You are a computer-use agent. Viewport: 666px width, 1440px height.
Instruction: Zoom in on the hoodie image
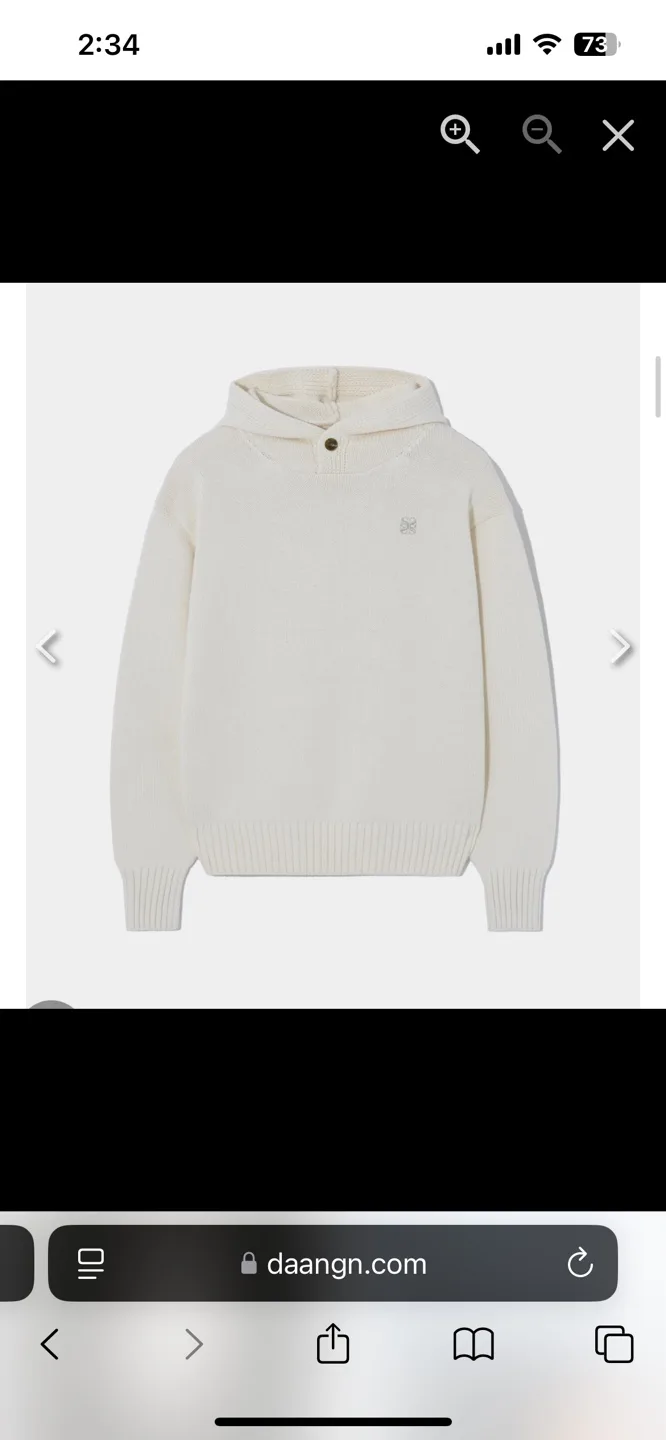pos(460,134)
